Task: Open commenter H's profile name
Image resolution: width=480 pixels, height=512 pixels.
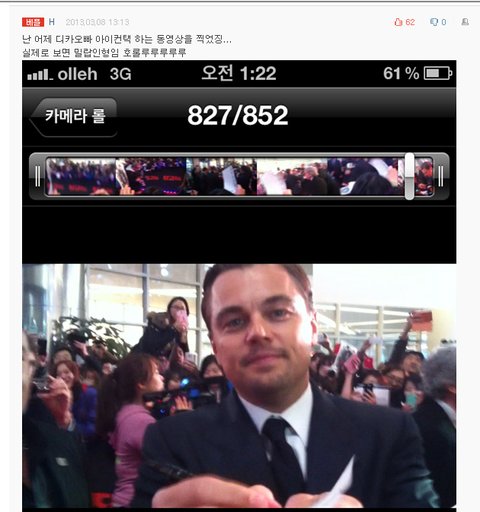Action: (52, 22)
